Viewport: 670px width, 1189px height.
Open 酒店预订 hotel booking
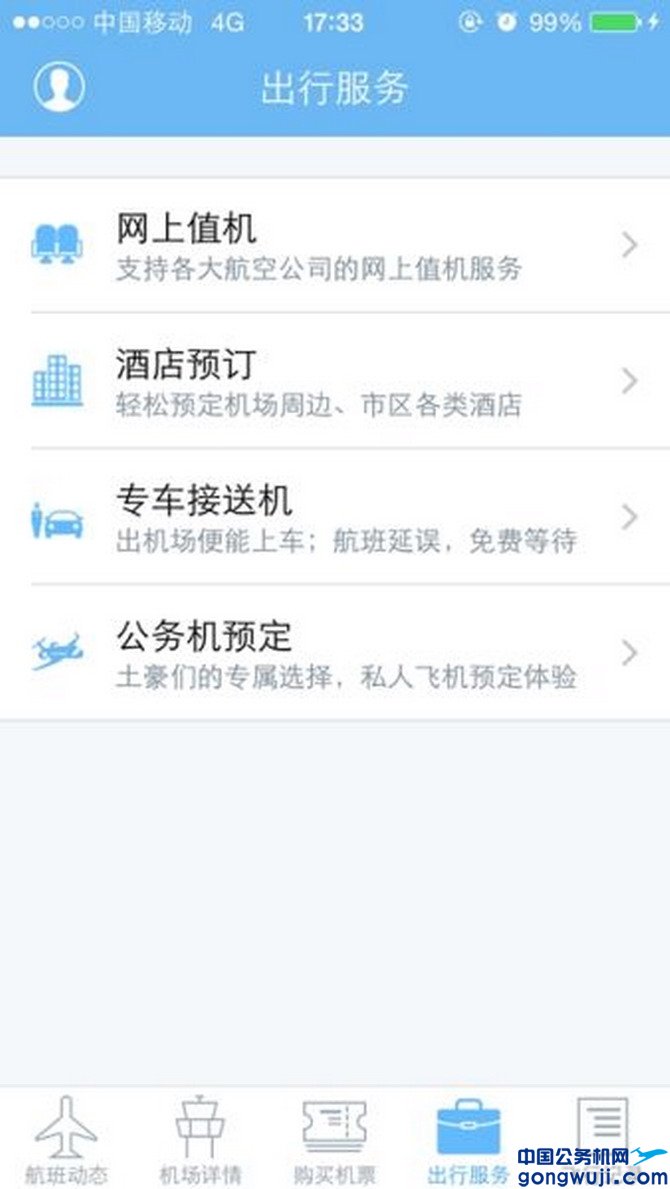point(335,381)
